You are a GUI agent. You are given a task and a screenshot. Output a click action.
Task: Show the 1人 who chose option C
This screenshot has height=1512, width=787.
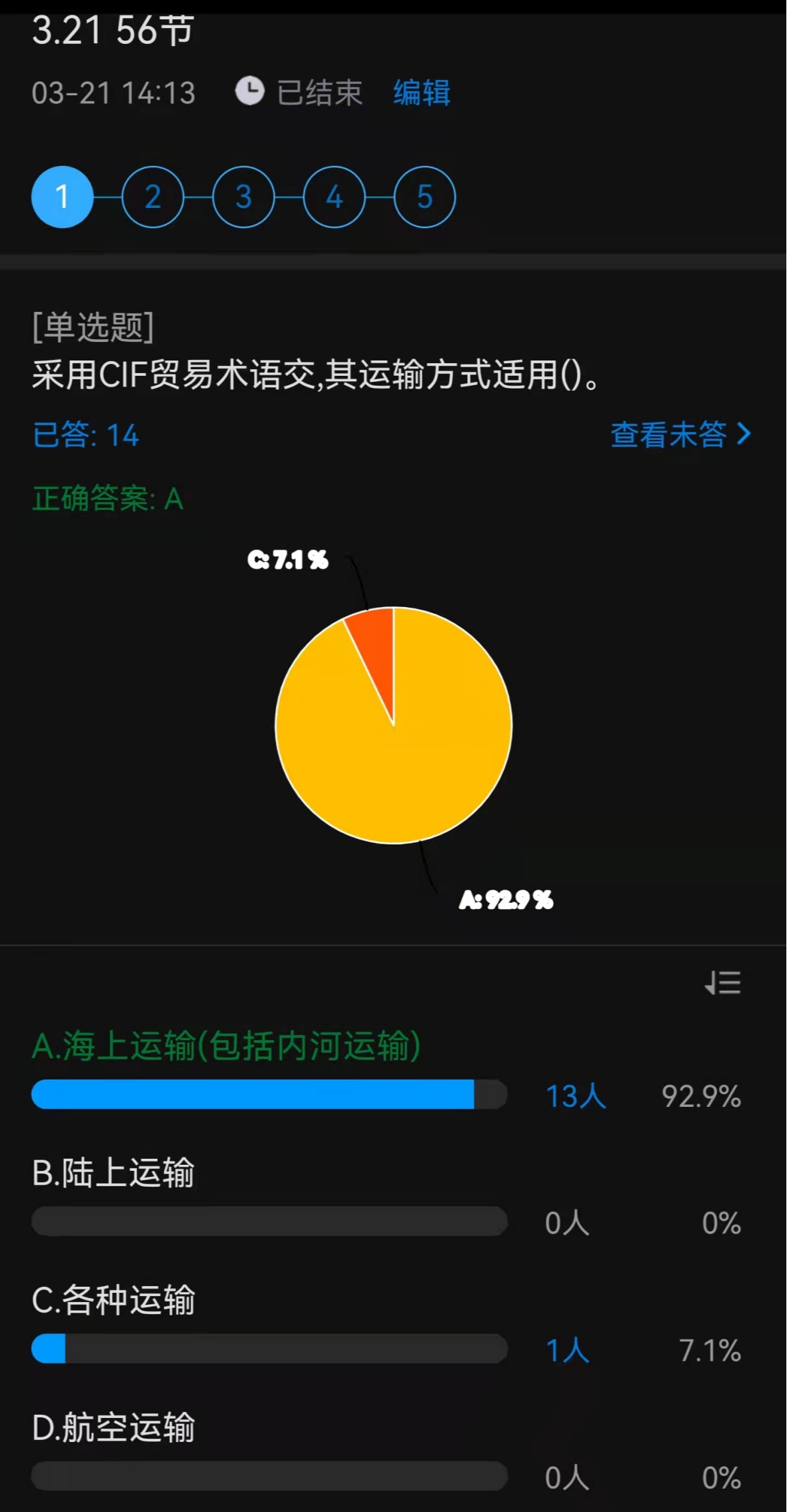click(x=568, y=1351)
